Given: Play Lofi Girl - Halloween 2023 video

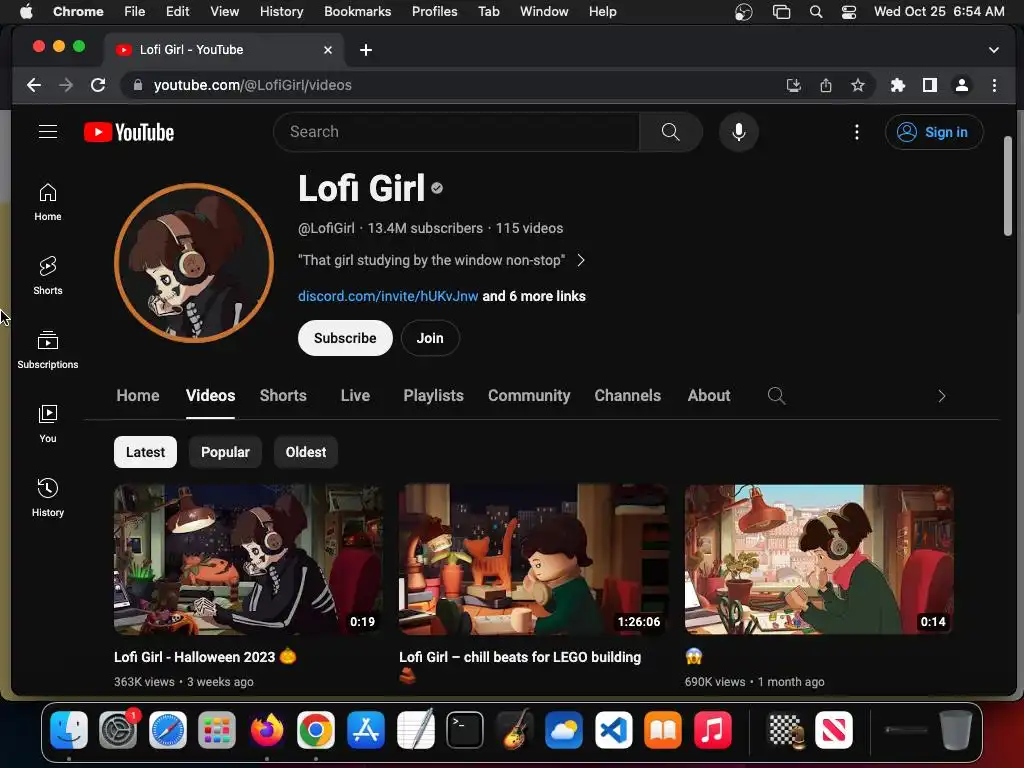Looking at the screenshot, I should (247, 559).
